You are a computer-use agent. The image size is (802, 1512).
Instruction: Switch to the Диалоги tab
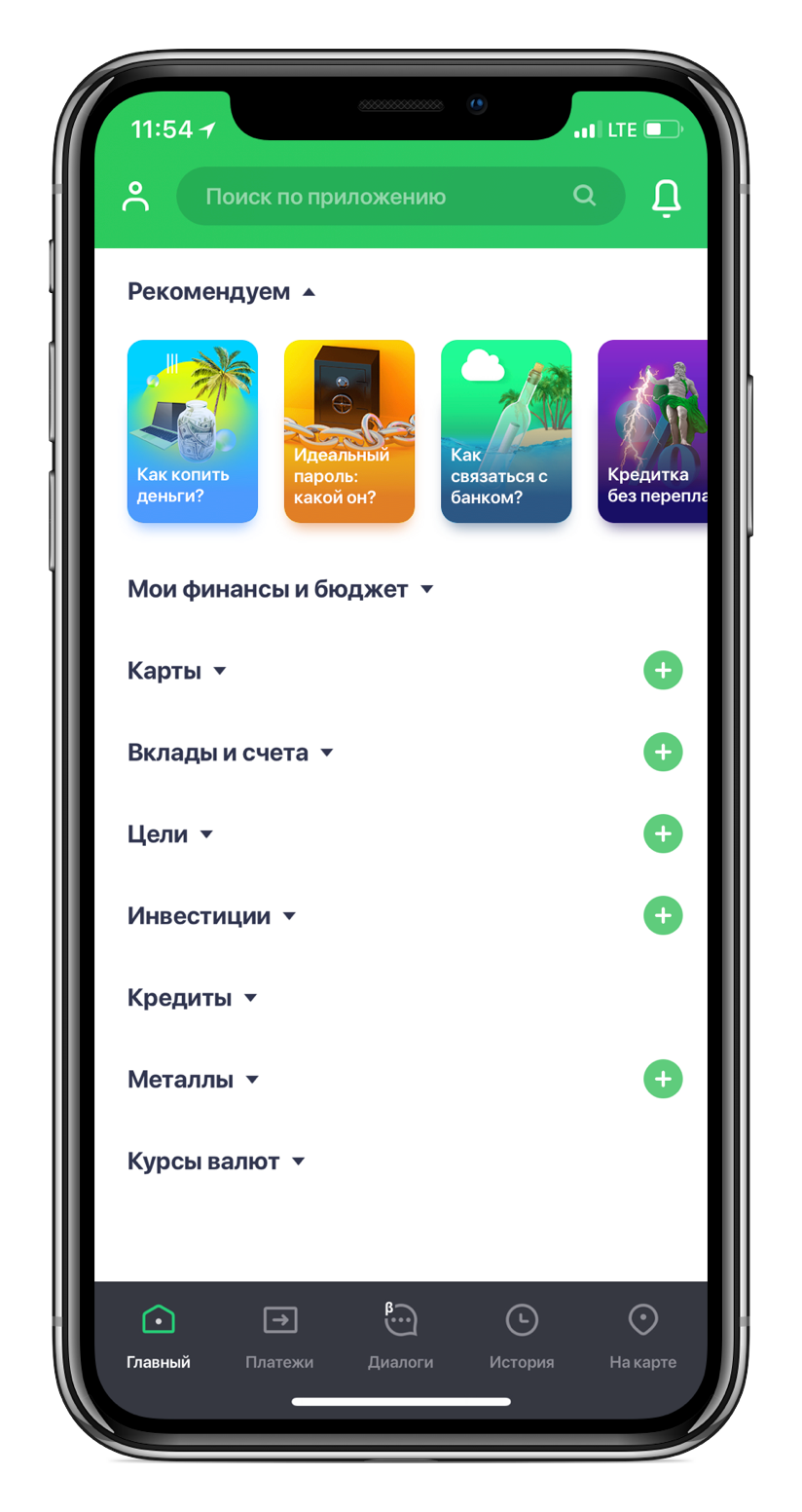pyautogui.click(x=400, y=1337)
